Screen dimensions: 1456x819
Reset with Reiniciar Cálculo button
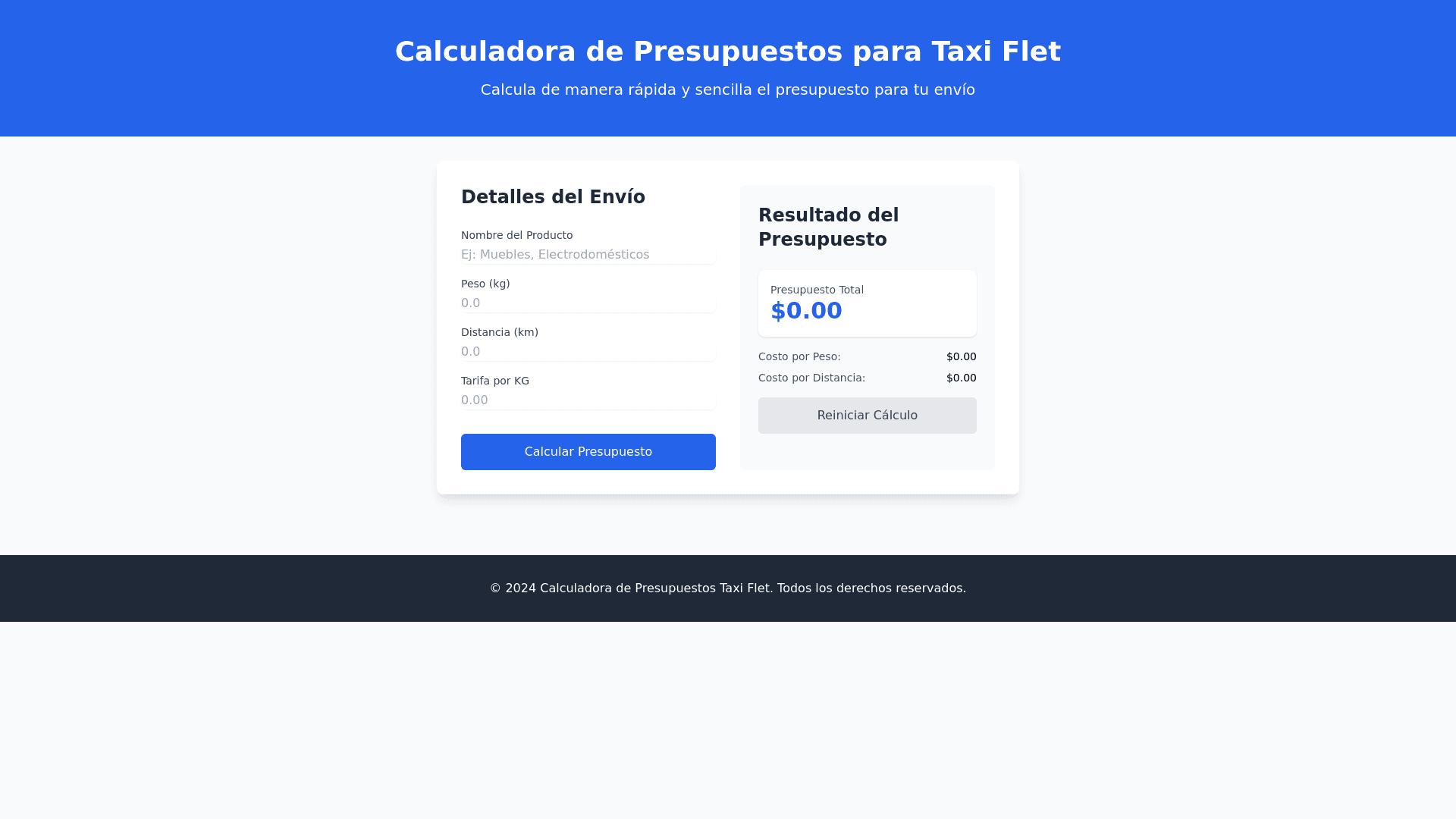point(867,416)
